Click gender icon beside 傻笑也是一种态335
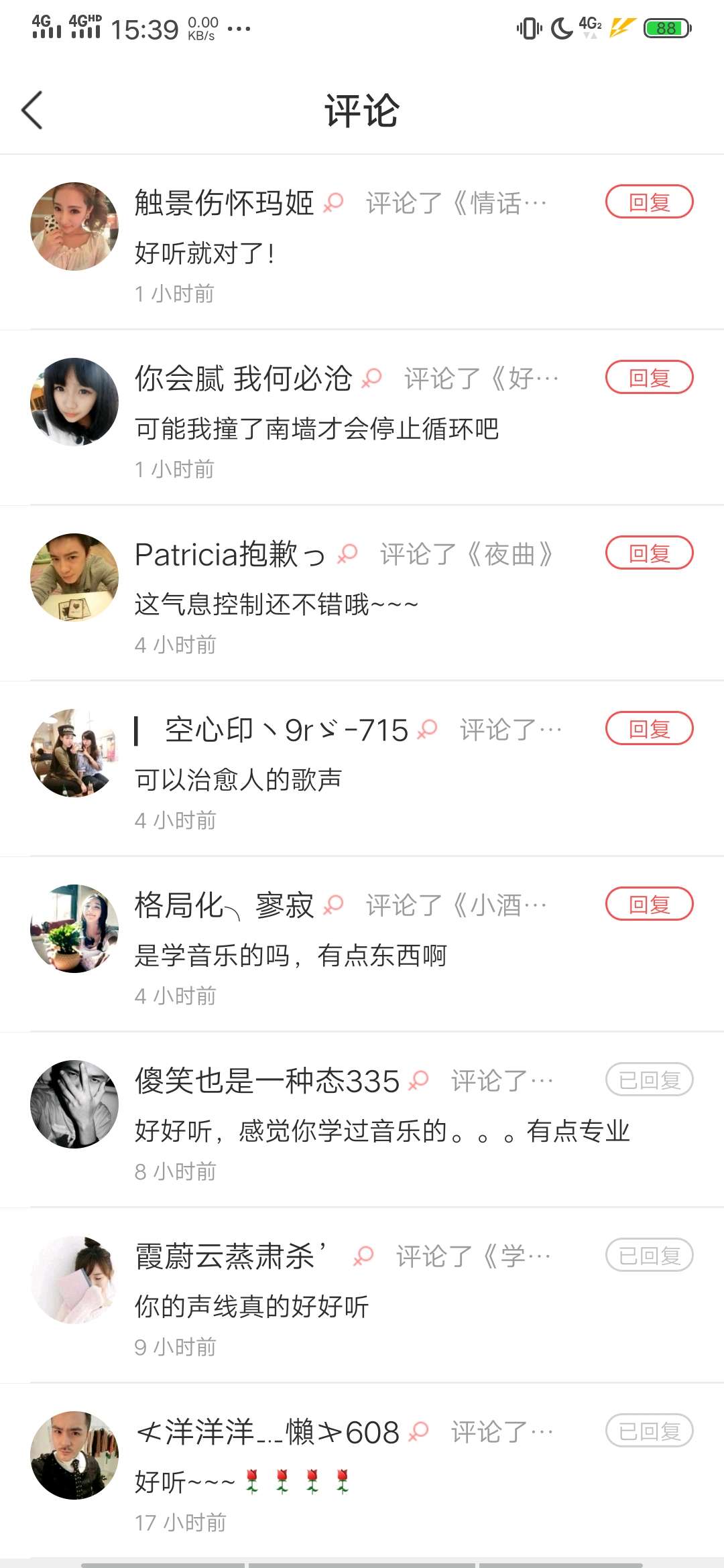The image size is (724, 1568). tap(418, 1079)
